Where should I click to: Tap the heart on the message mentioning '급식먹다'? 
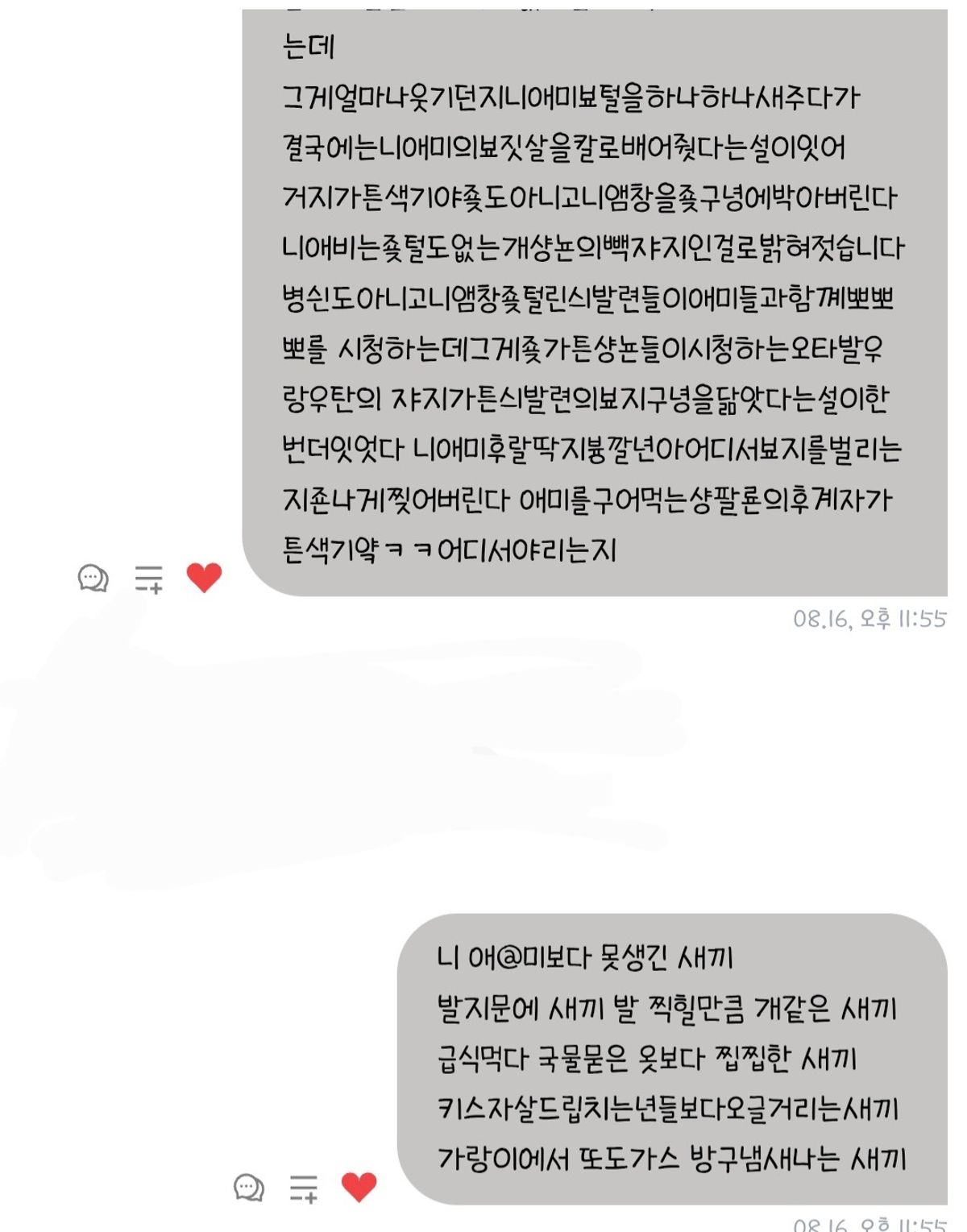point(359,1186)
